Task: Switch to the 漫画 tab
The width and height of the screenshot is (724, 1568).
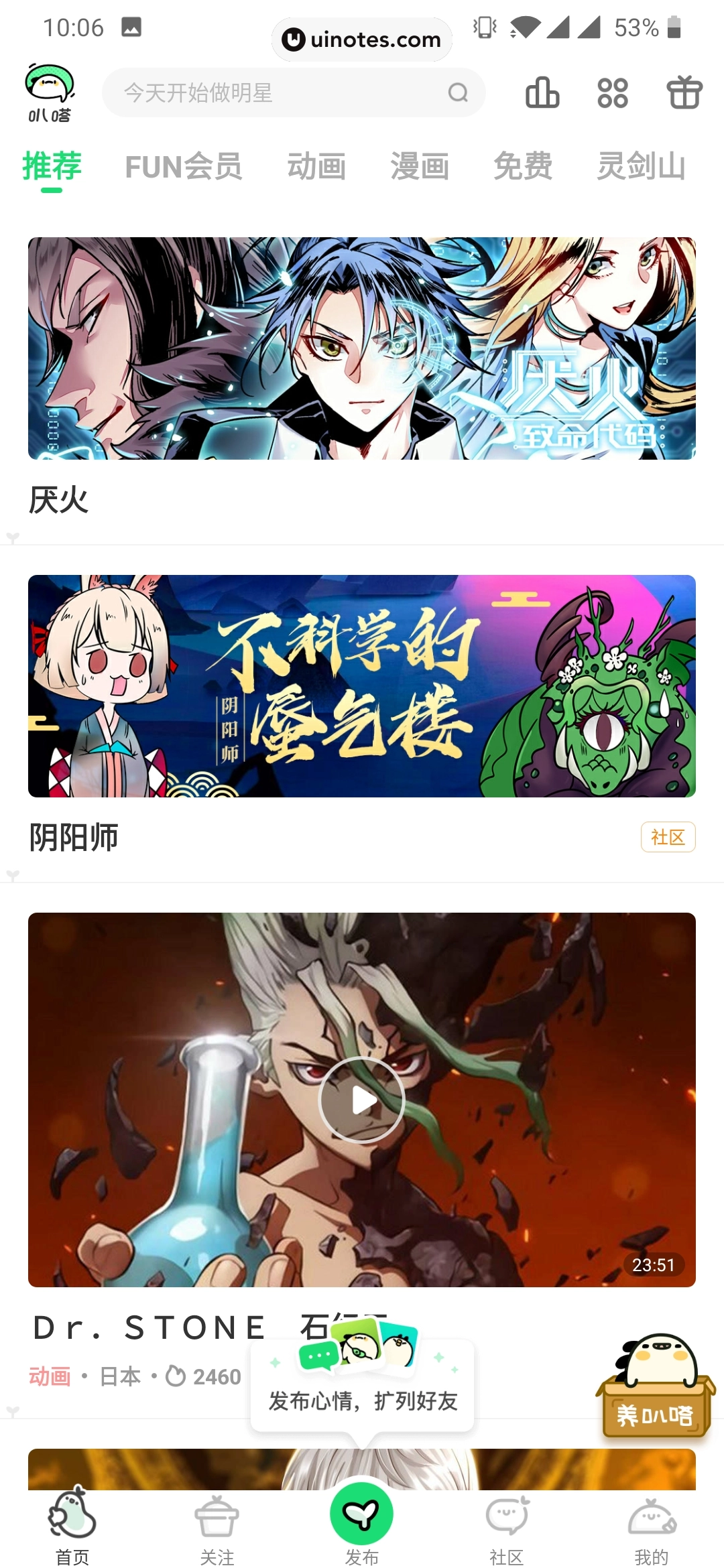Action: 420,166
